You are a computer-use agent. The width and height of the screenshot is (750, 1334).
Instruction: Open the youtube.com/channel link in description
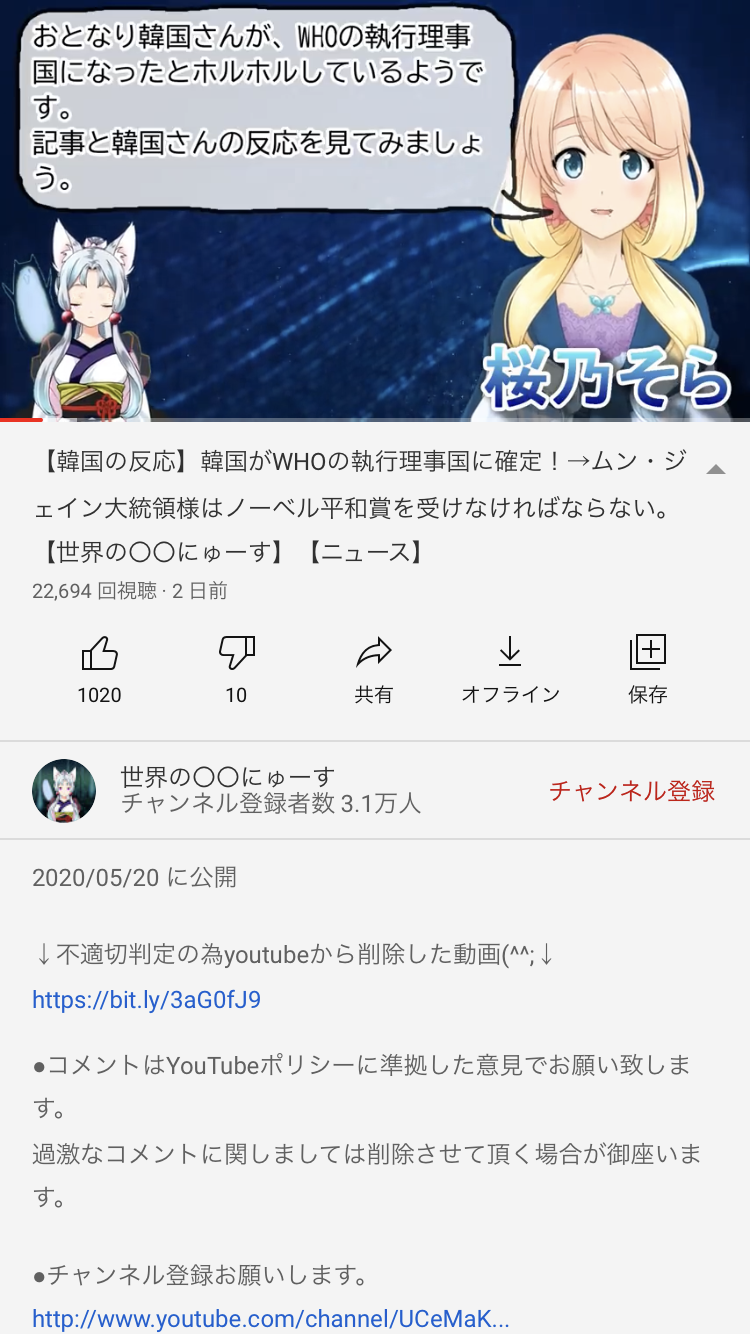point(270,1318)
